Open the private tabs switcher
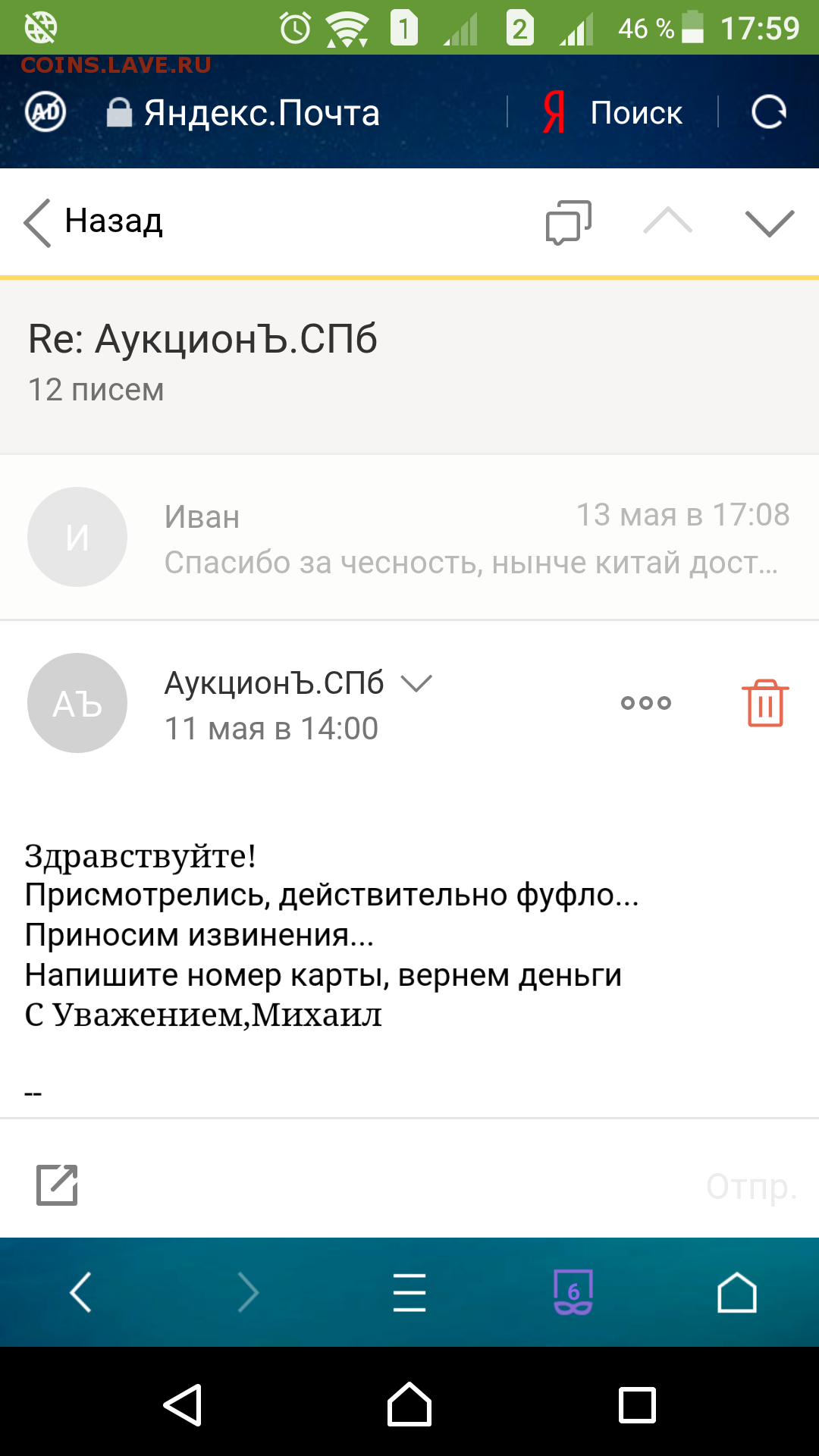Image resolution: width=819 pixels, height=1456 pixels. [x=573, y=1292]
